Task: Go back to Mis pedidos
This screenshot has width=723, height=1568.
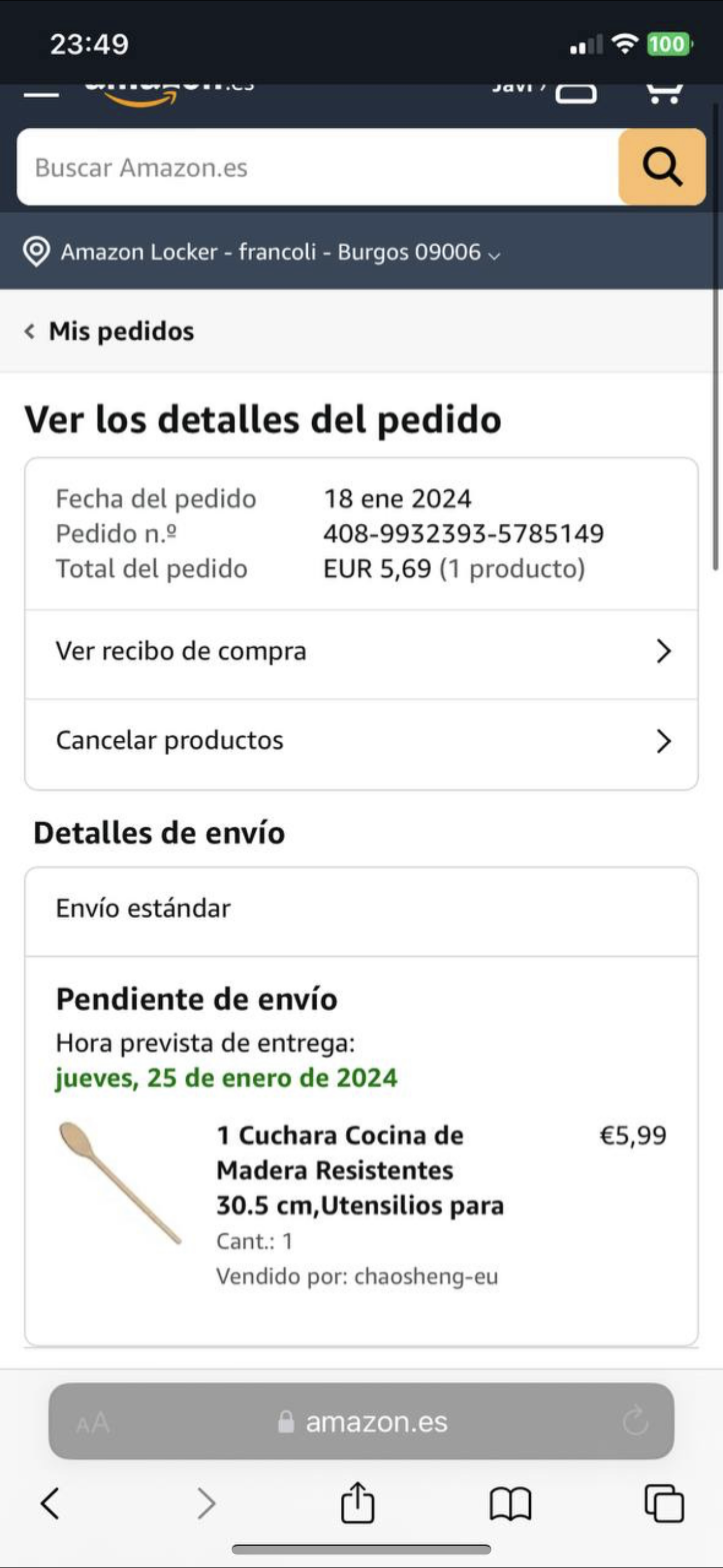Action: tap(109, 332)
